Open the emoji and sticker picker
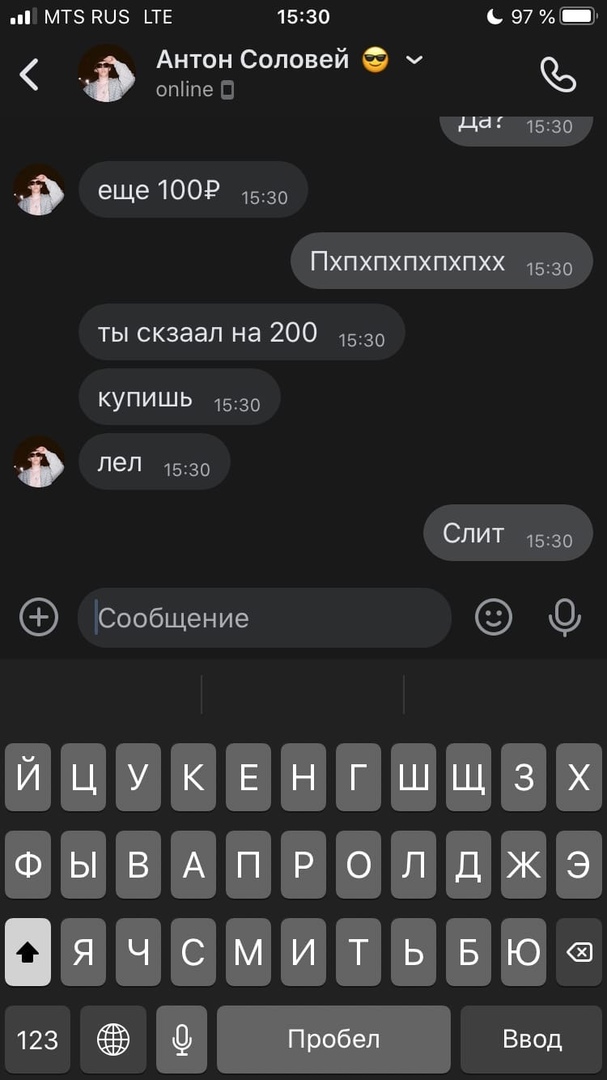This screenshot has width=607, height=1080. point(493,617)
